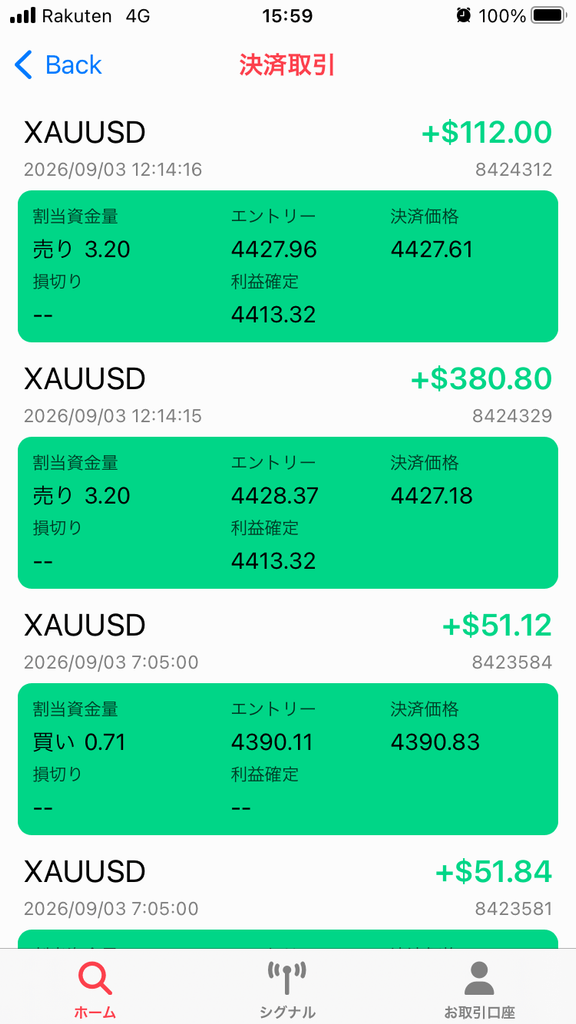Open the シグナル tab
The width and height of the screenshot is (576, 1024).
click(x=287, y=988)
